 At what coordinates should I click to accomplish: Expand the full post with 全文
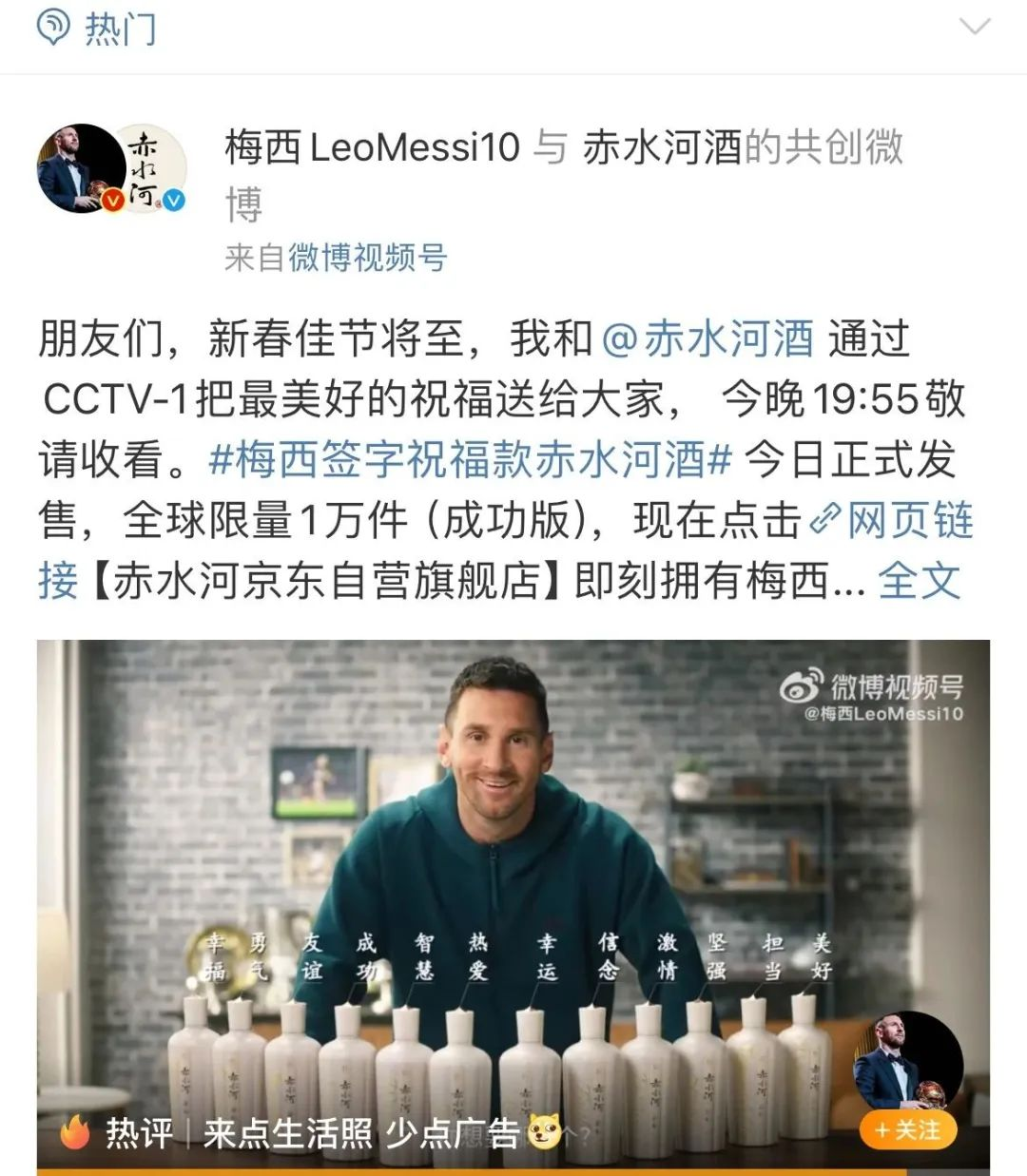pos(919,581)
